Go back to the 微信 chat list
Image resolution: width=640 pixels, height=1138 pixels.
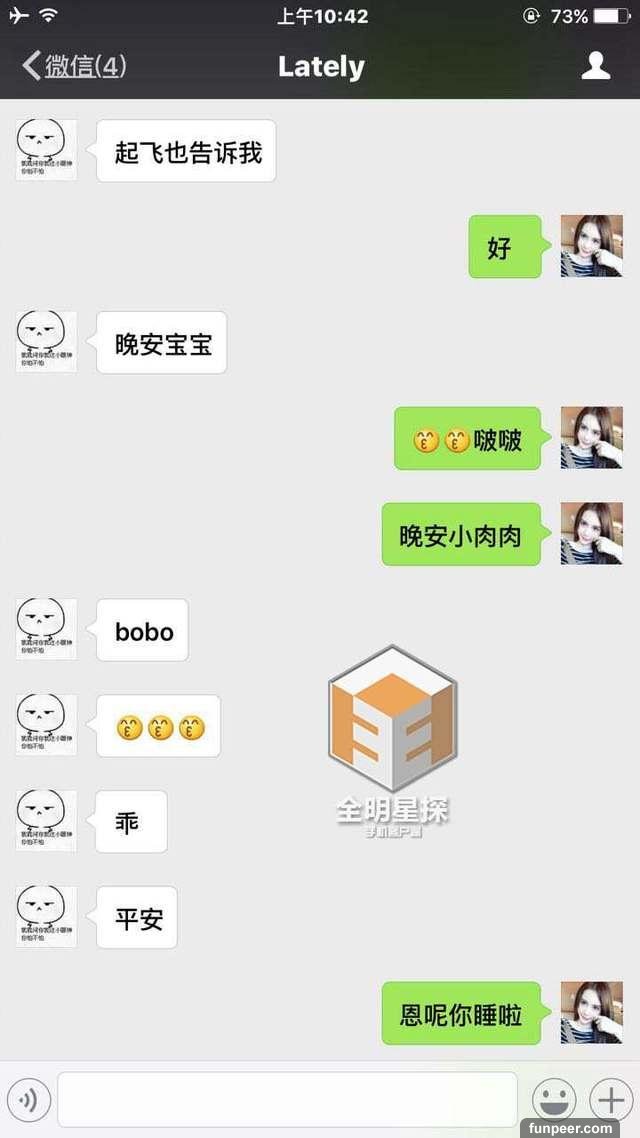[x=73, y=67]
